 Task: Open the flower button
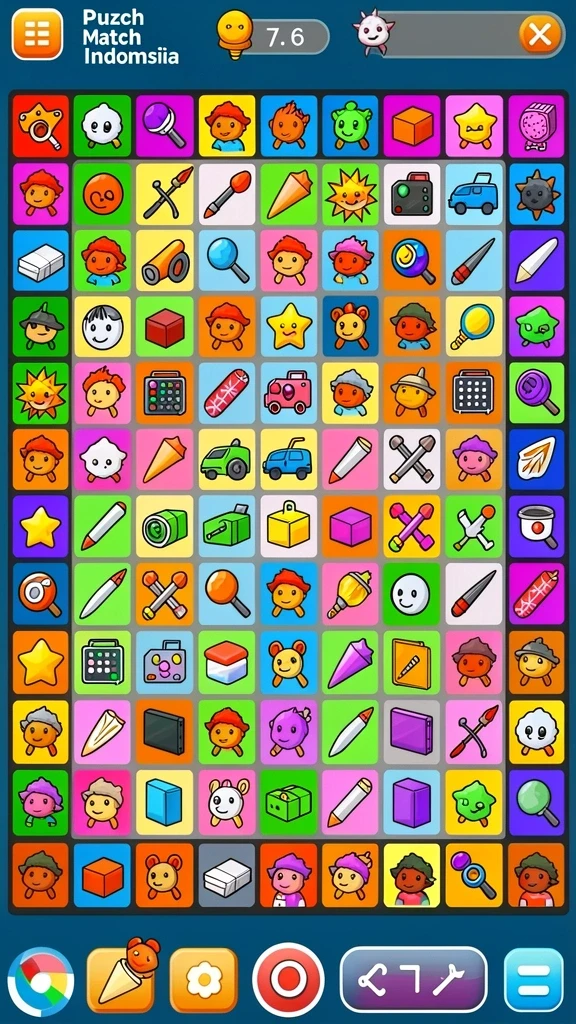click(x=204, y=981)
